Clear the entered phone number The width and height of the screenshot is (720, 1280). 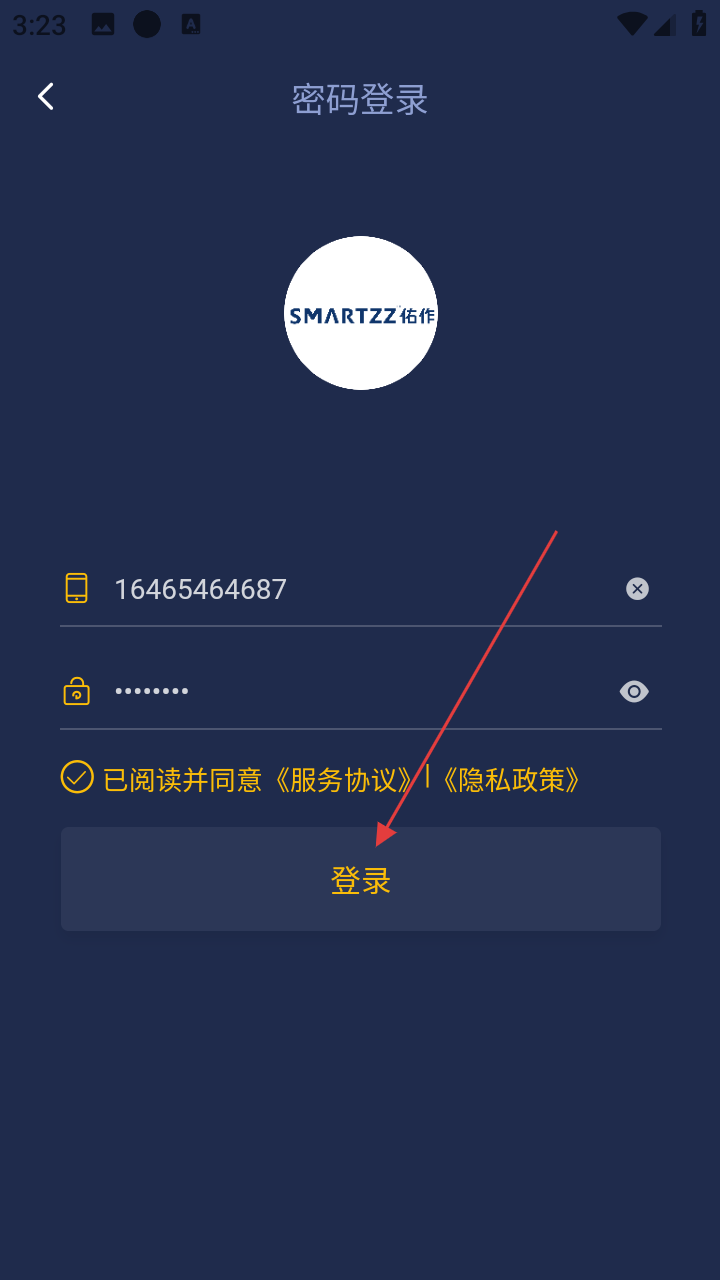(637, 589)
